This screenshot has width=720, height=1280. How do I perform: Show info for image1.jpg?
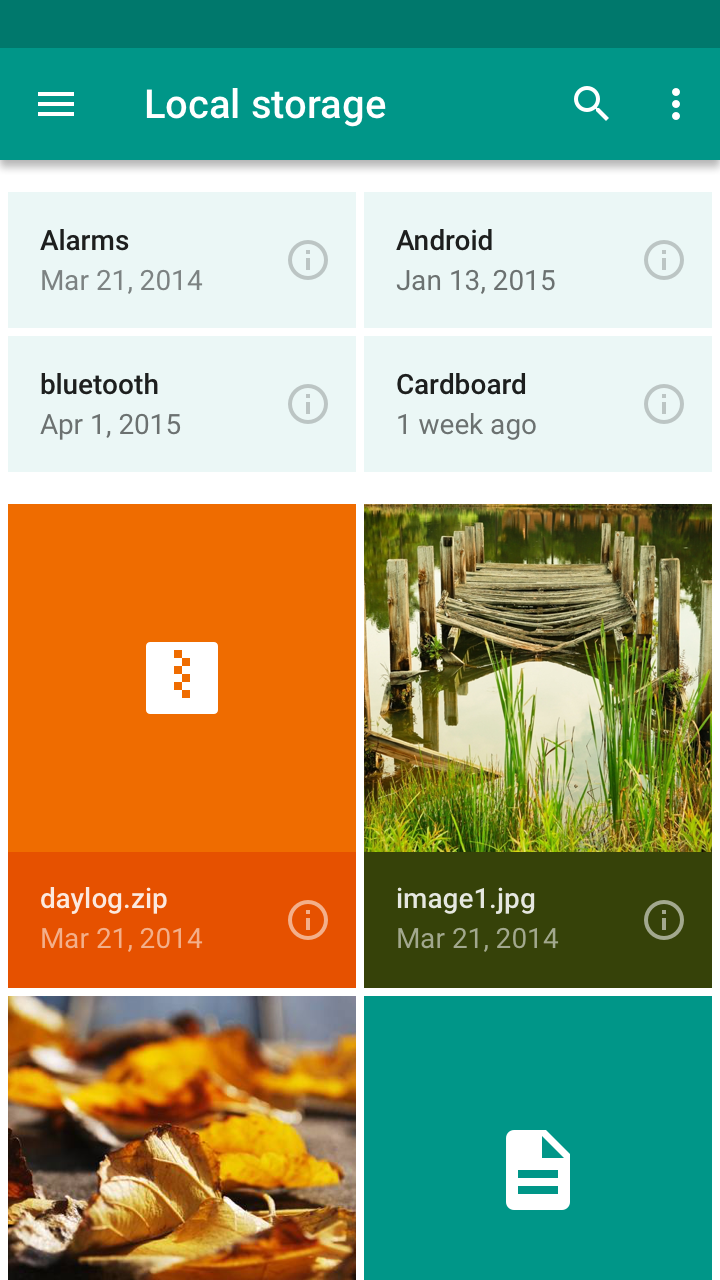(x=664, y=920)
